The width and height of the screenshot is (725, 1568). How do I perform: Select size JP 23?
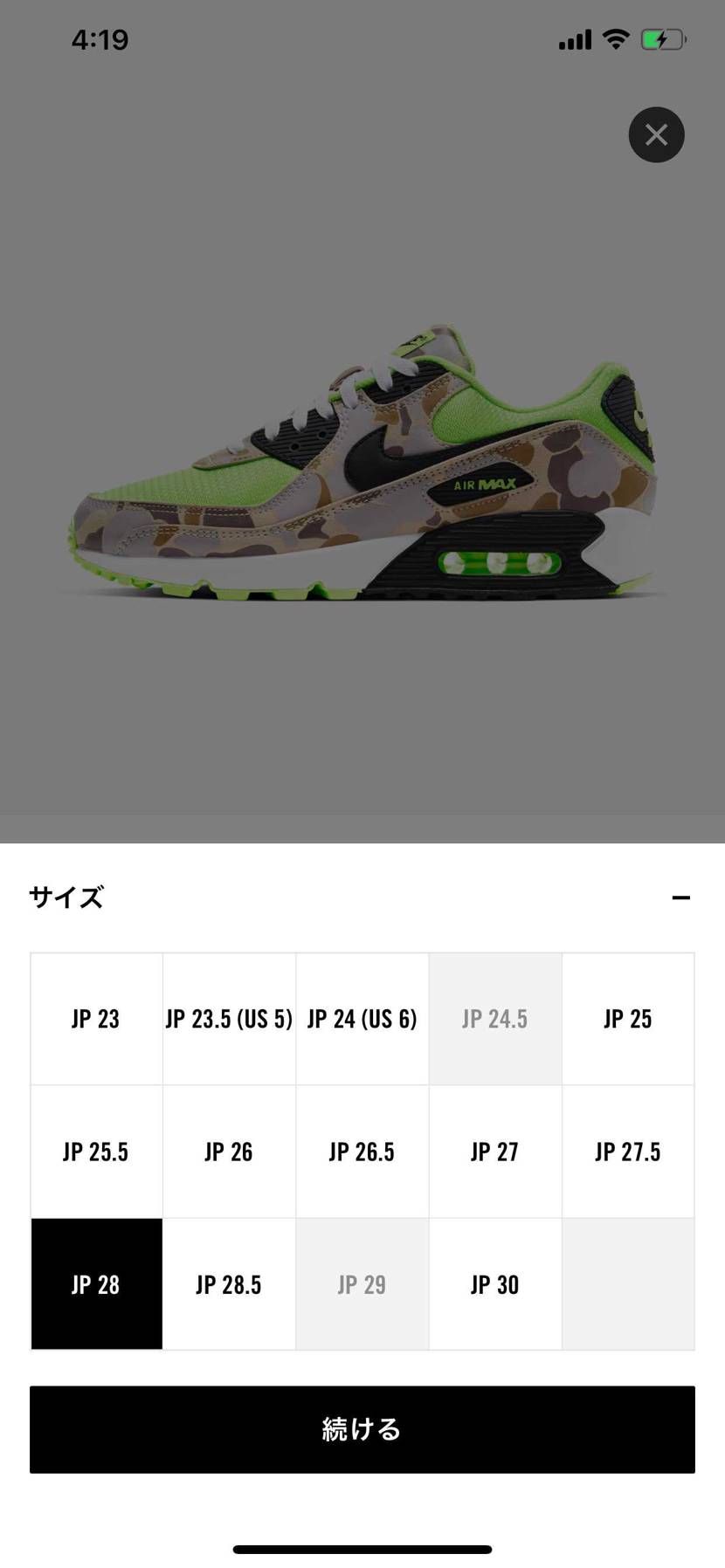pos(96,1019)
